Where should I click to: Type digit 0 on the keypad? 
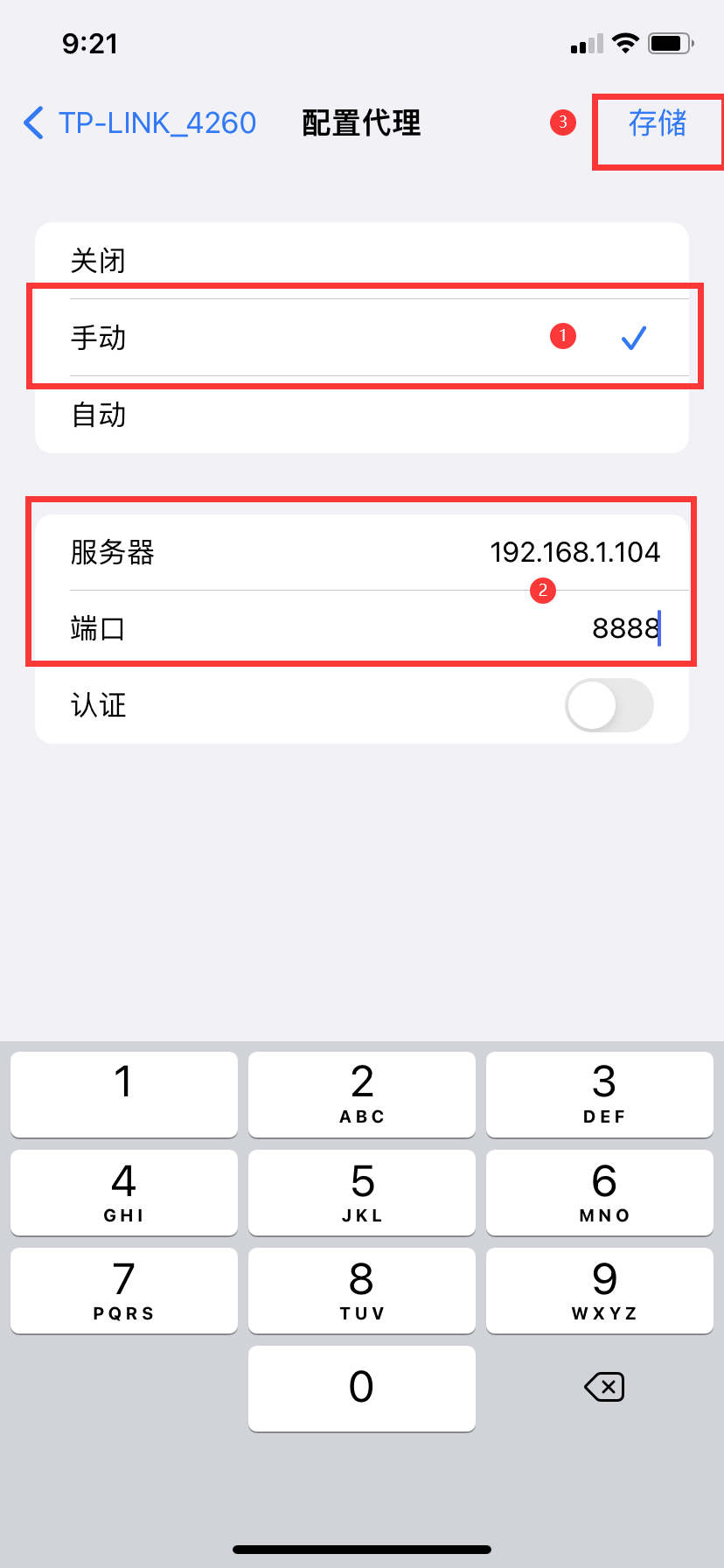[362, 1388]
